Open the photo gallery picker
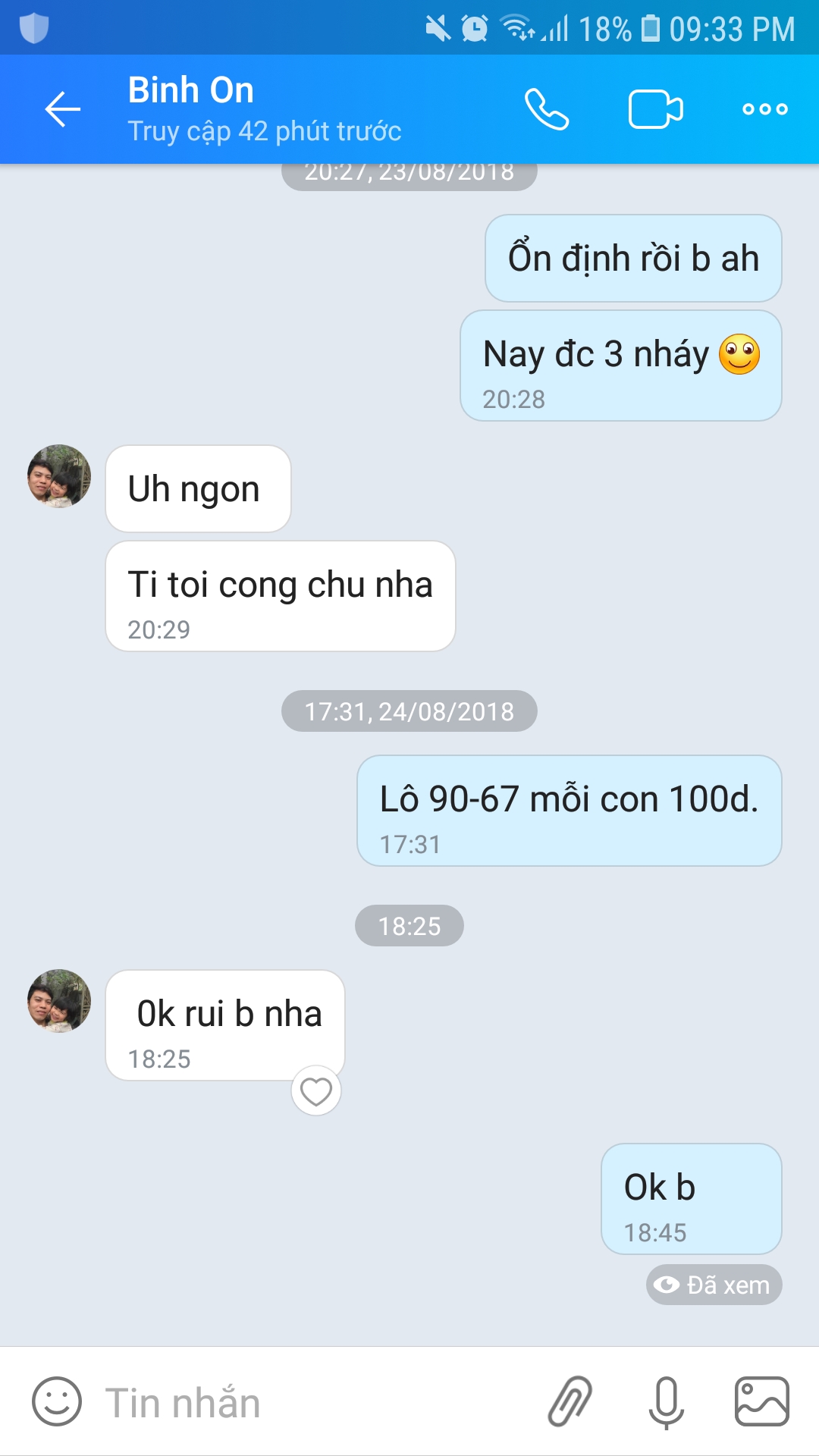Viewport: 819px width, 1456px height. point(762,1401)
